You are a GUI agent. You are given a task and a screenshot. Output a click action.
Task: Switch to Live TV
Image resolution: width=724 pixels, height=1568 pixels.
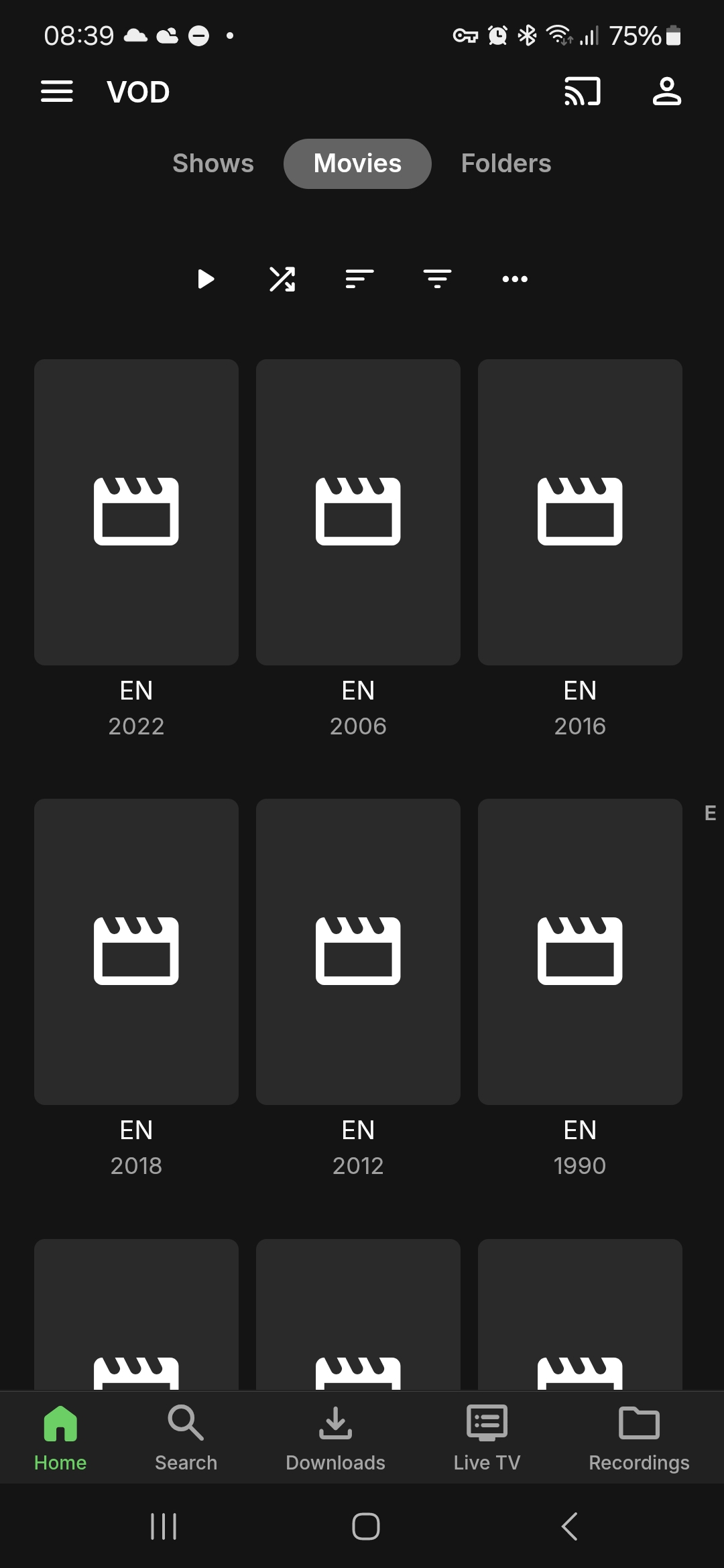(x=487, y=1438)
